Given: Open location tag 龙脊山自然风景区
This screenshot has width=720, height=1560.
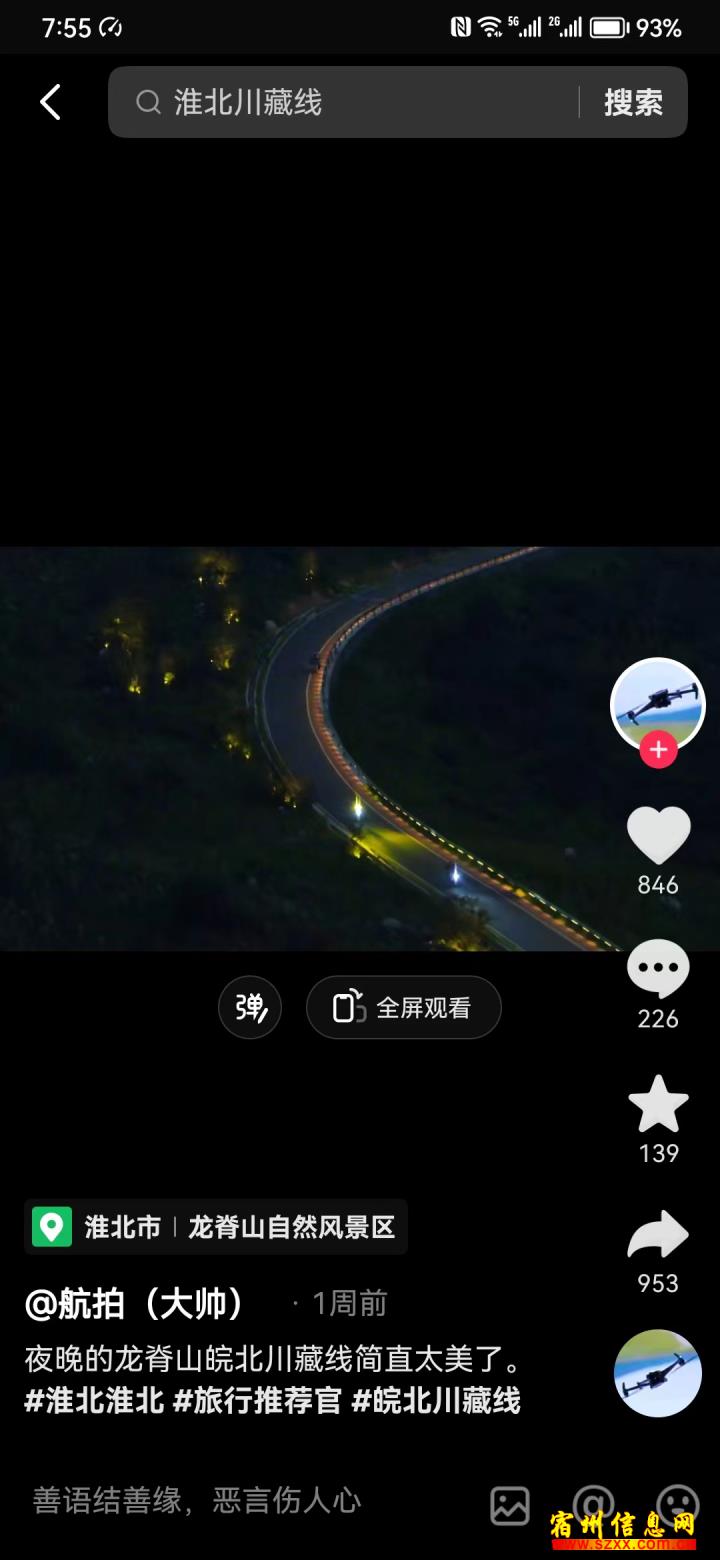Looking at the screenshot, I should pos(292,1227).
